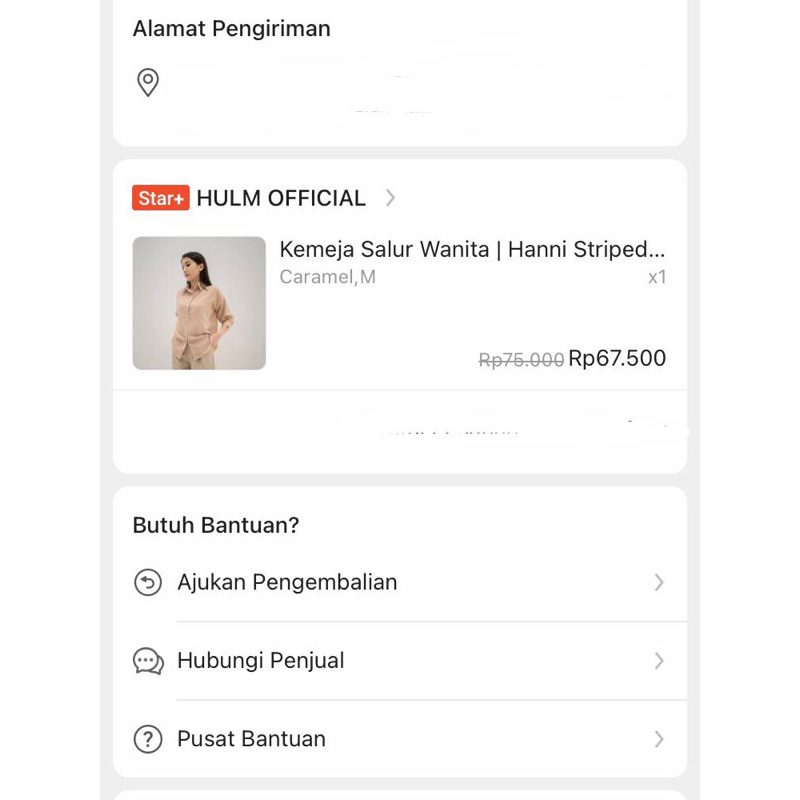Contact the seller via Hubungi Penjual

(261, 660)
